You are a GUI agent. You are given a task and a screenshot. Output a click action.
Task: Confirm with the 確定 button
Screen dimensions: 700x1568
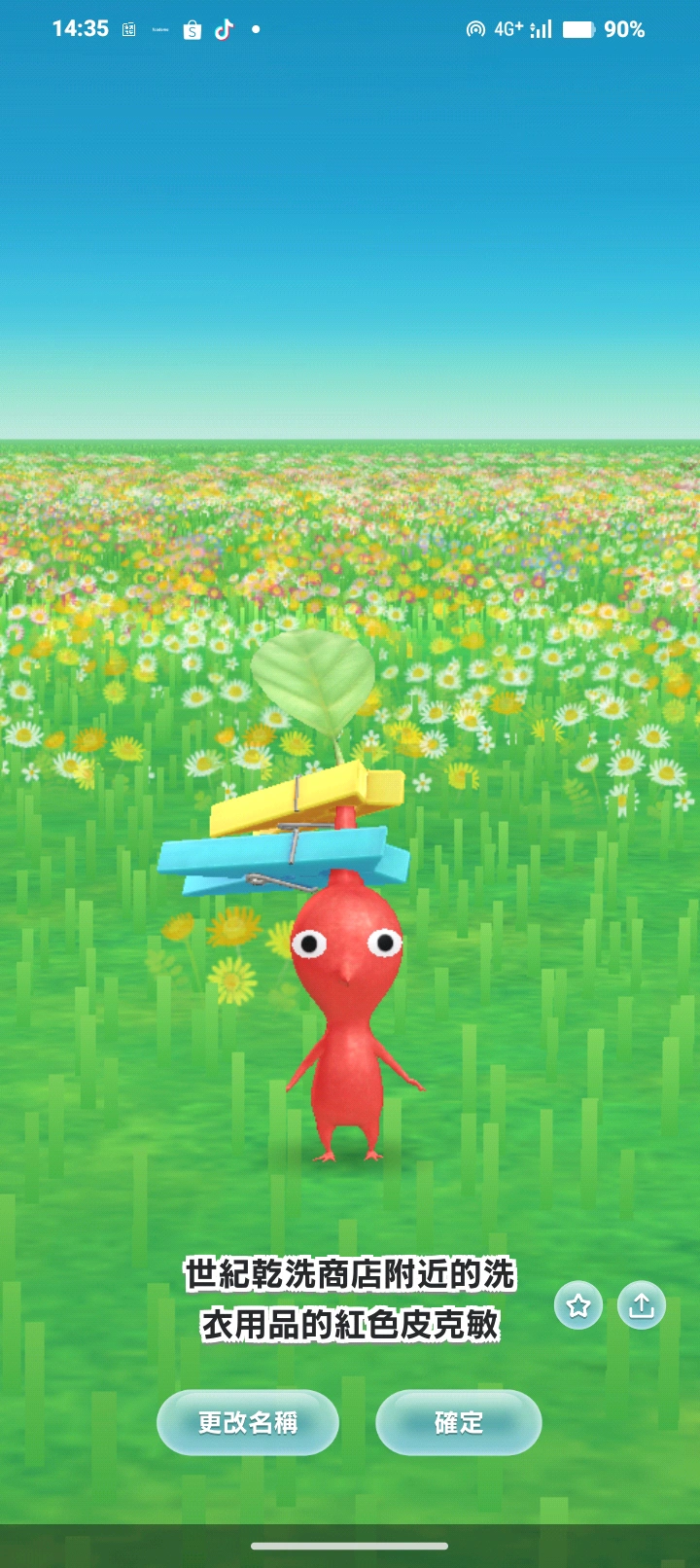click(x=458, y=1422)
